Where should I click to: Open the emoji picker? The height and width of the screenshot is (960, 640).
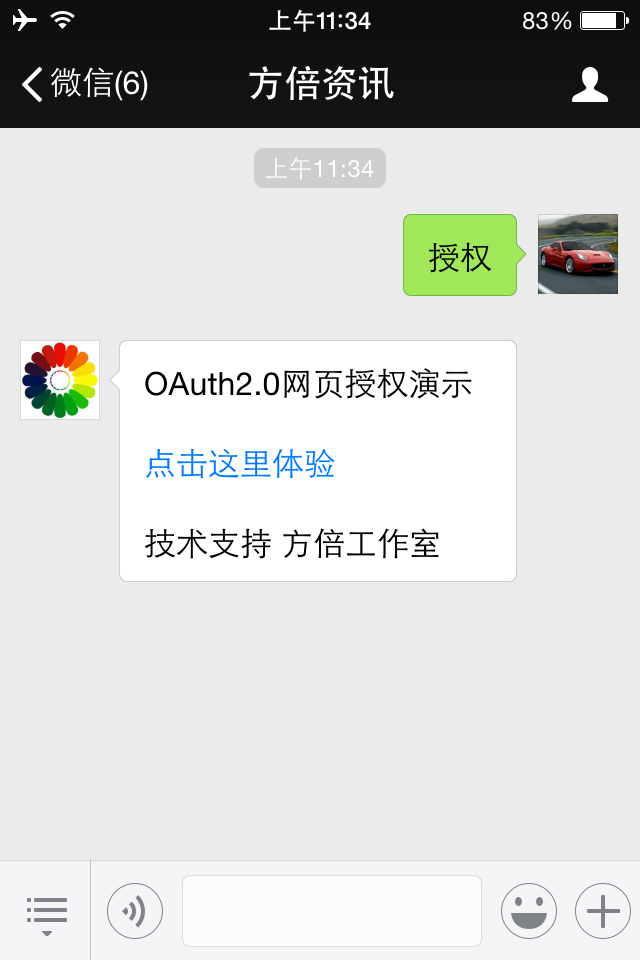point(528,911)
